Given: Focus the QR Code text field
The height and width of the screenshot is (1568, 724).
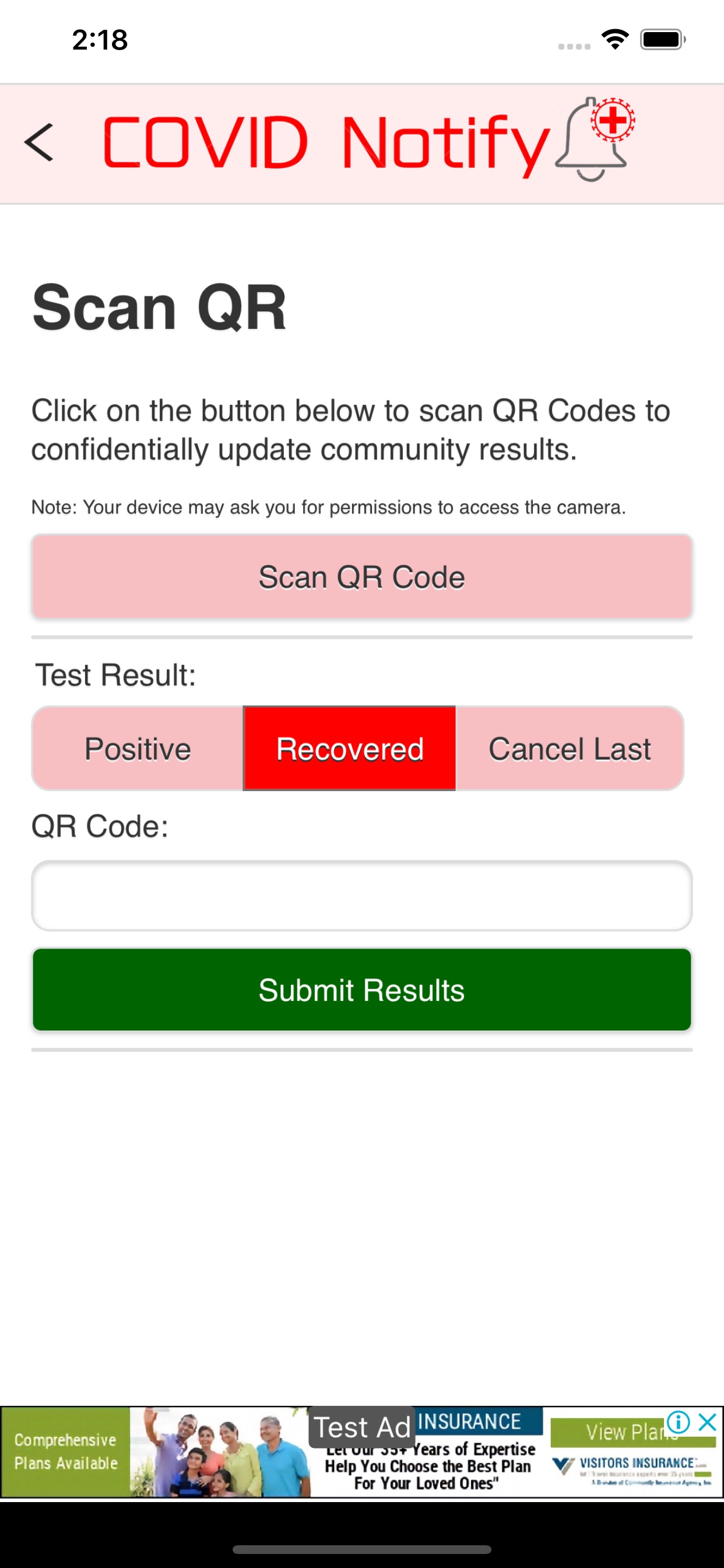Looking at the screenshot, I should [362, 895].
